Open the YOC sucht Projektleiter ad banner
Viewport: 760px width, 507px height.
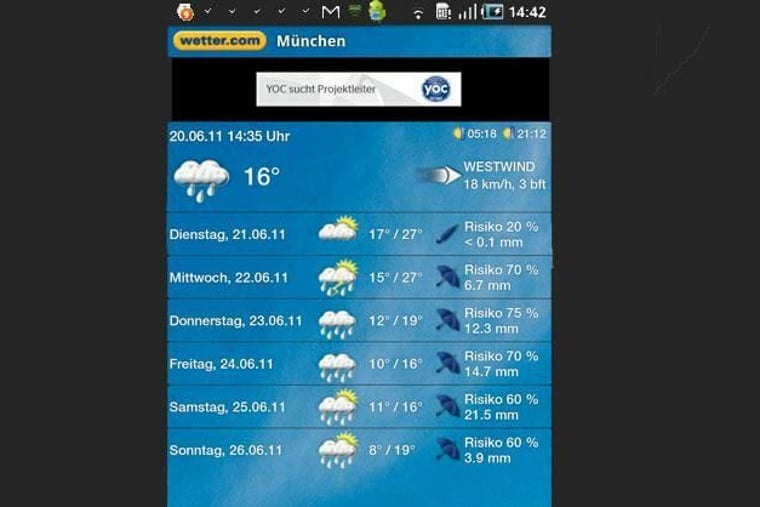(x=358, y=89)
